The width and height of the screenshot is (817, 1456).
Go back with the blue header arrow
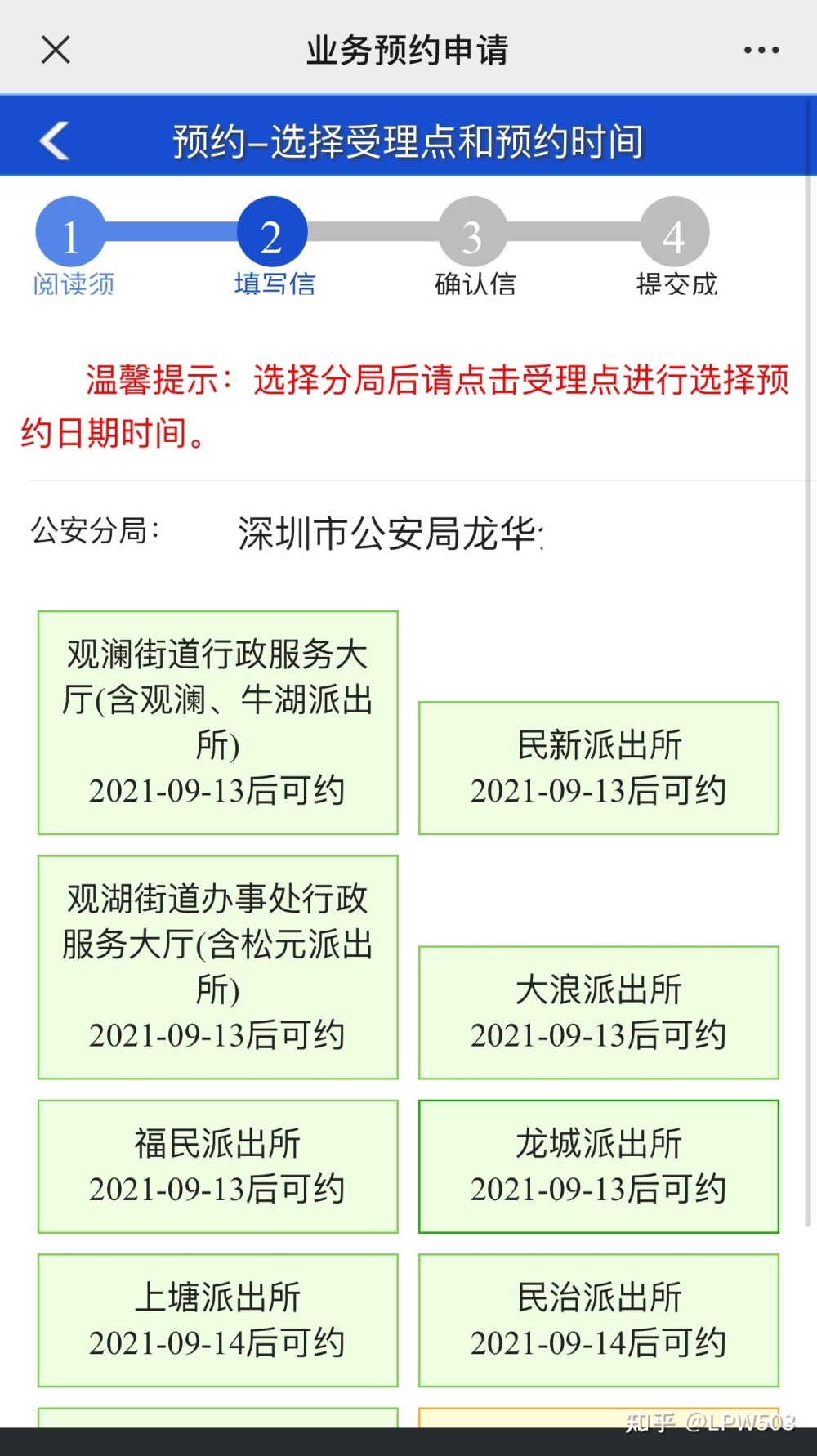tap(55, 141)
